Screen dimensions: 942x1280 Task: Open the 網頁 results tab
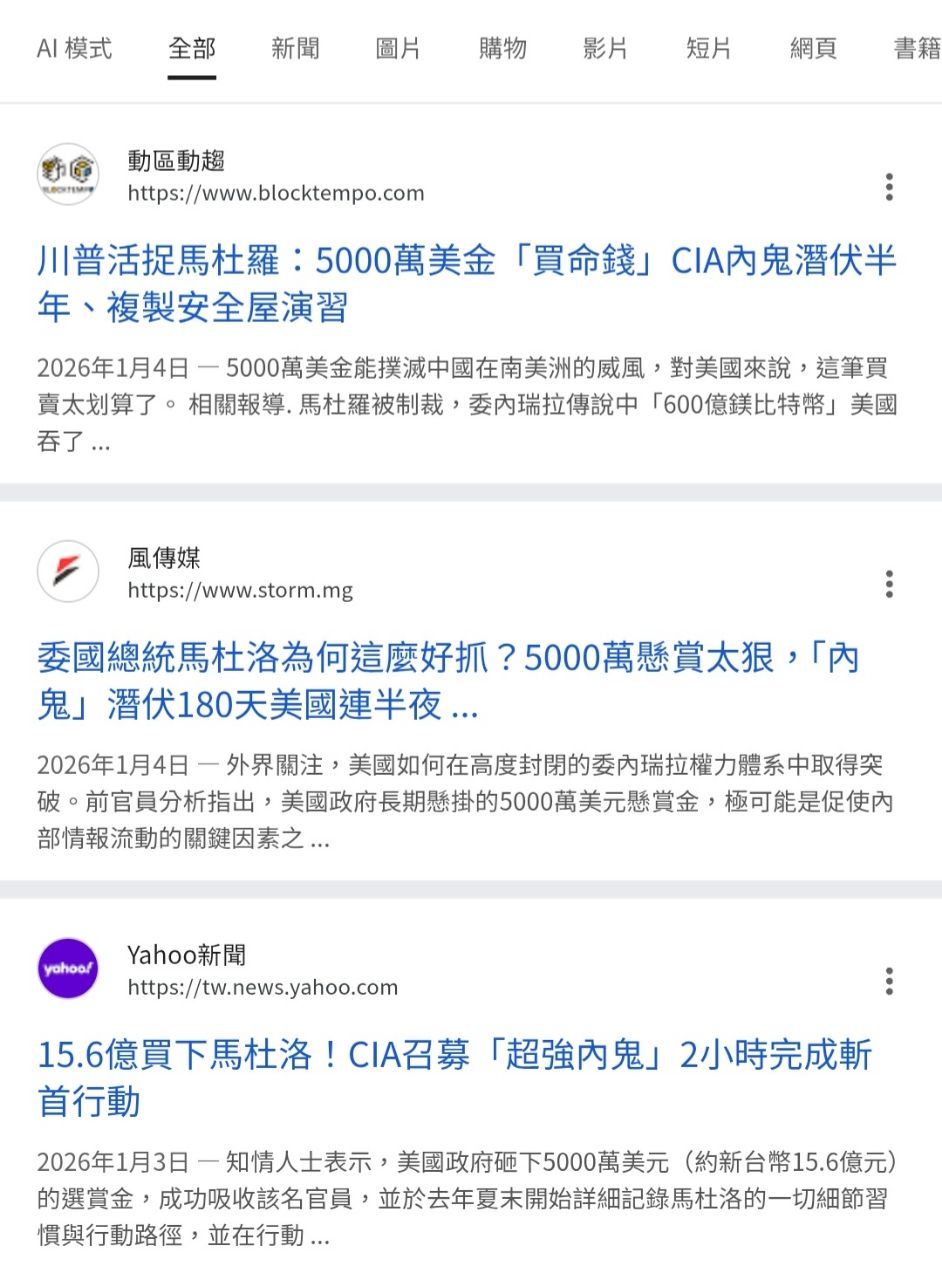813,48
